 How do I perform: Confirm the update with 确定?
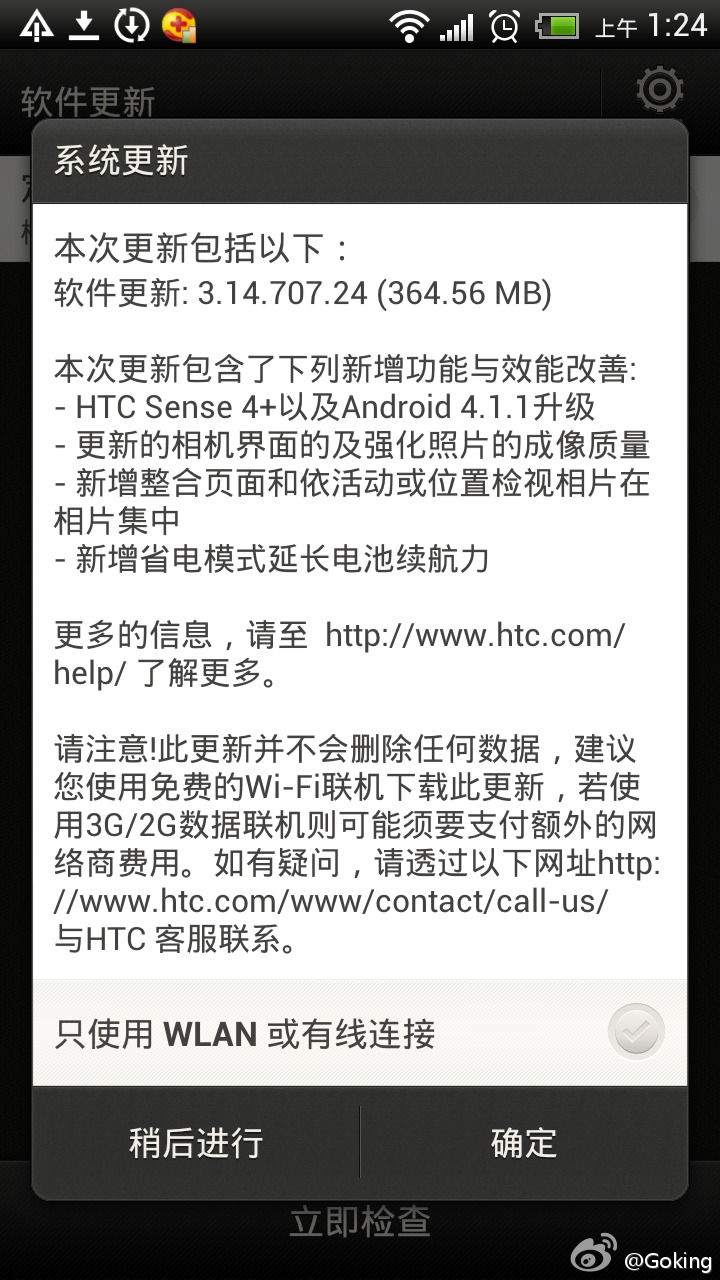coord(524,1141)
